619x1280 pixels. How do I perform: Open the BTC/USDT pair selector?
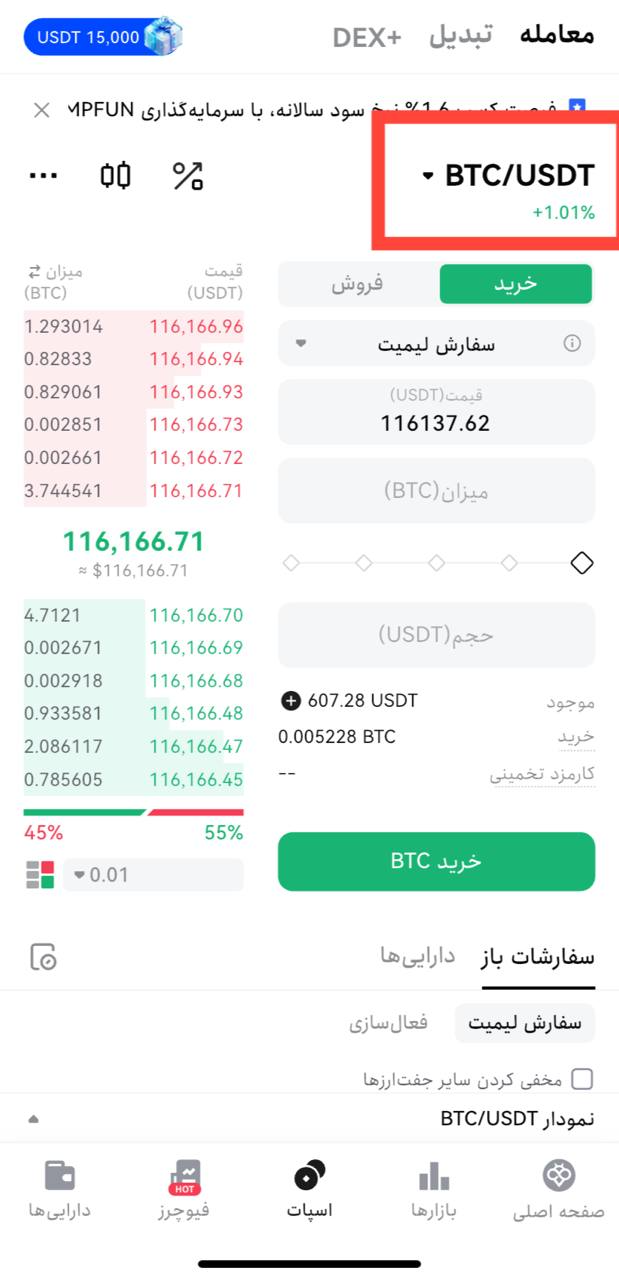tap(507, 176)
